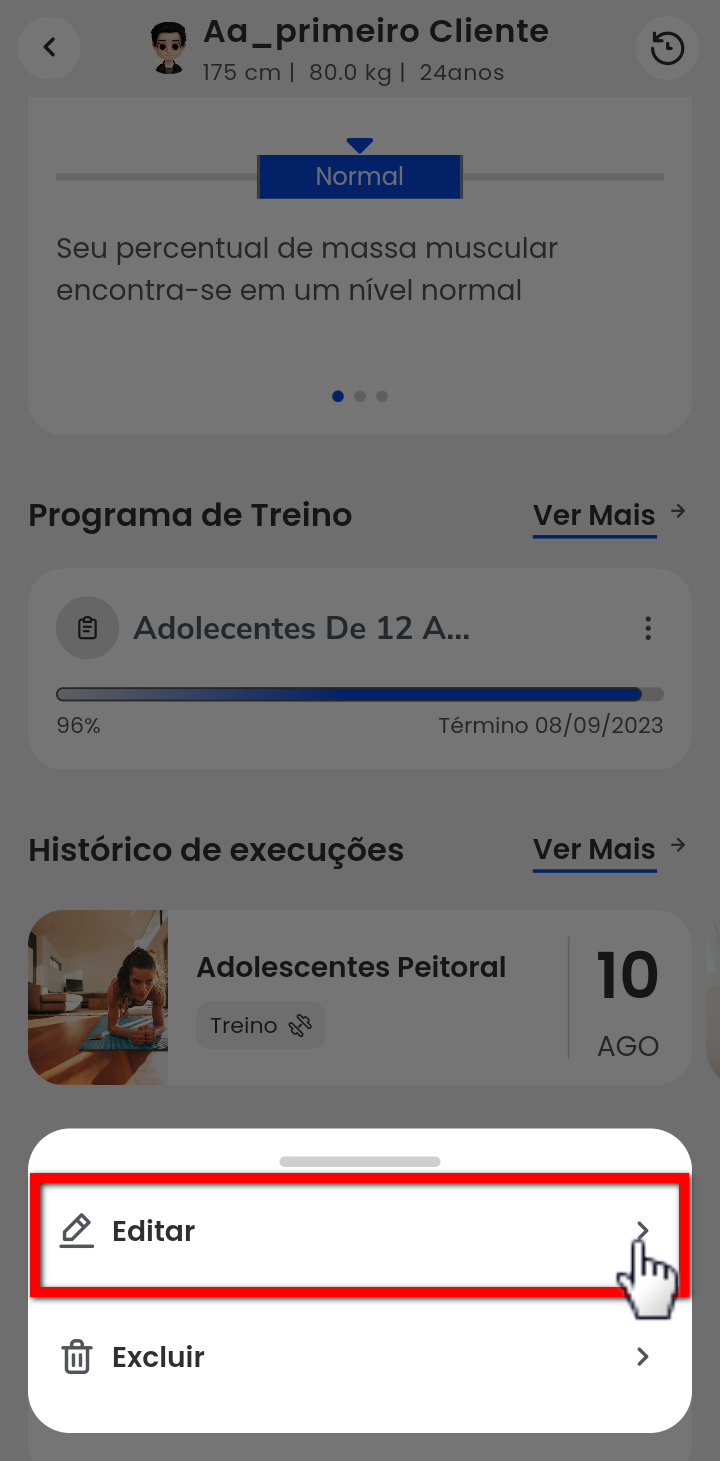Open the three-dot menu on the Adolecentes program
The width and height of the screenshot is (720, 1461).
coord(648,628)
